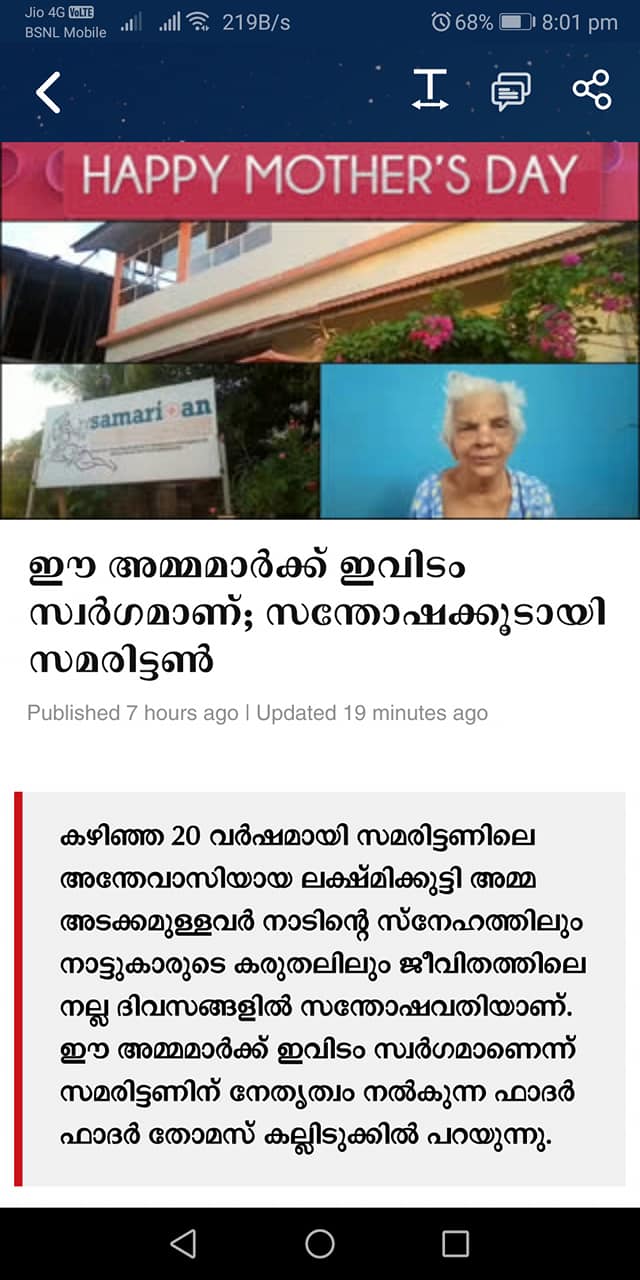Open the text size adjustment icon
The image size is (640, 1280).
(x=430, y=91)
